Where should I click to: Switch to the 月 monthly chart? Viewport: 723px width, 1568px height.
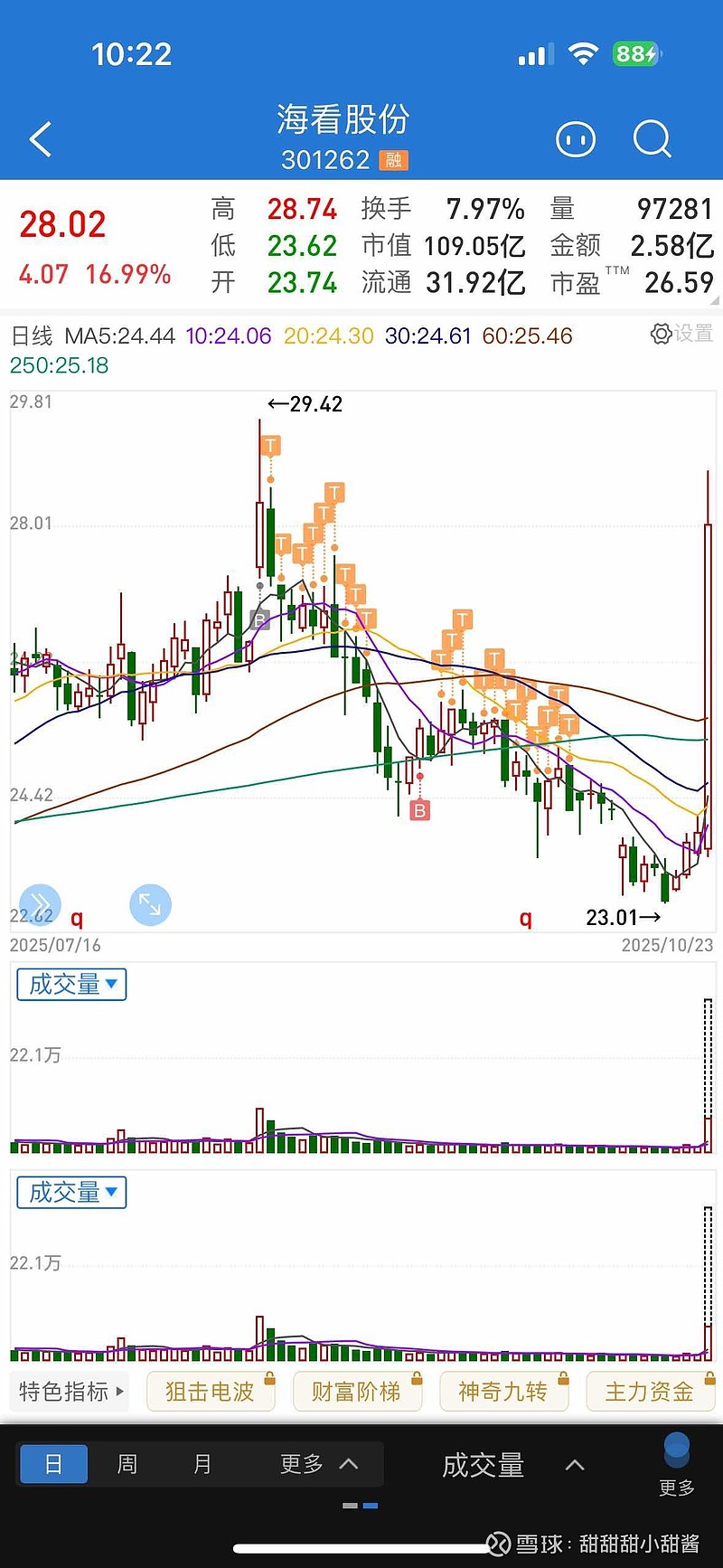click(202, 1464)
